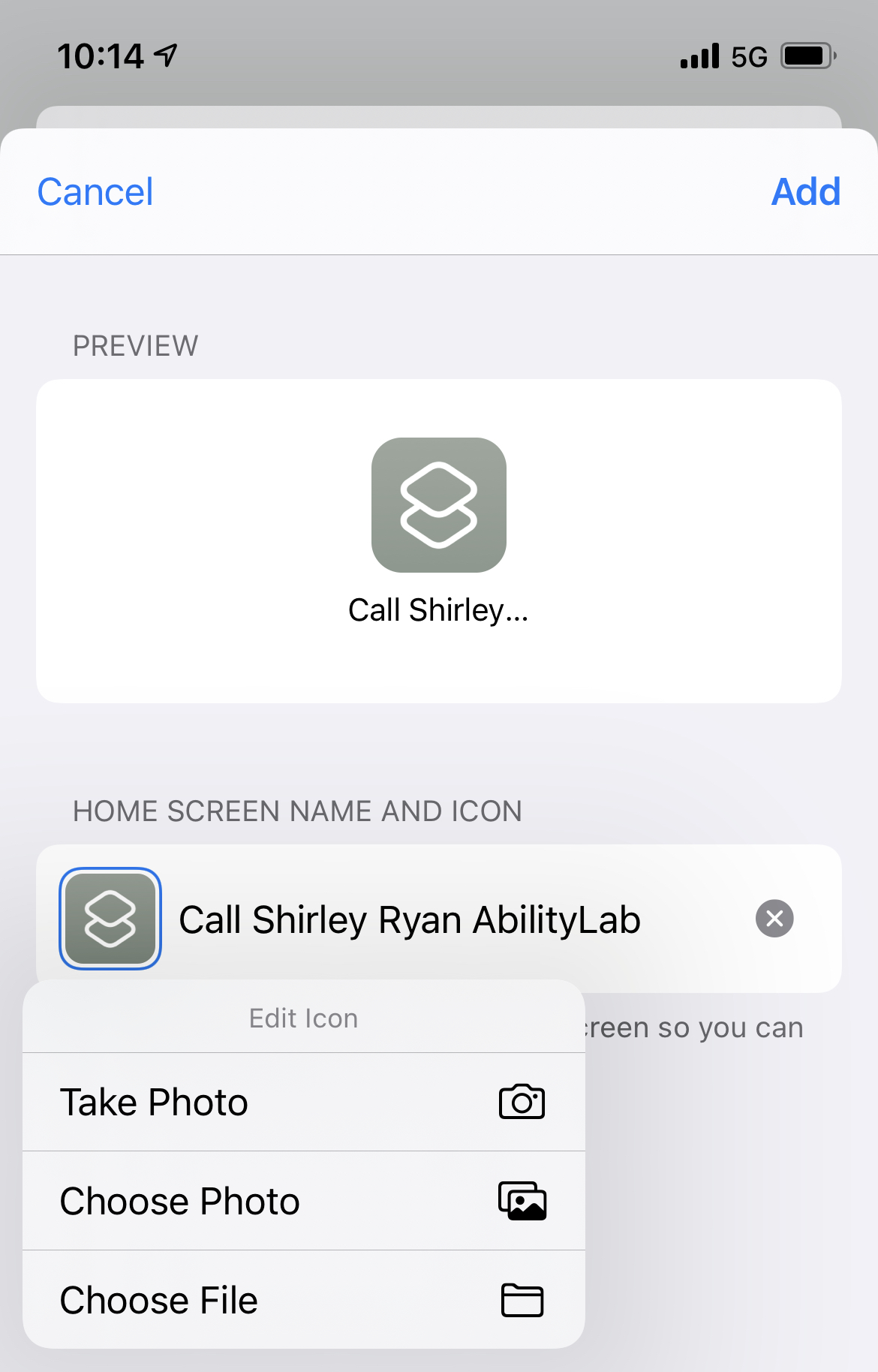Tap the location arrow in the status bar
The width and height of the screenshot is (878, 1372).
[x=164, y=53]
